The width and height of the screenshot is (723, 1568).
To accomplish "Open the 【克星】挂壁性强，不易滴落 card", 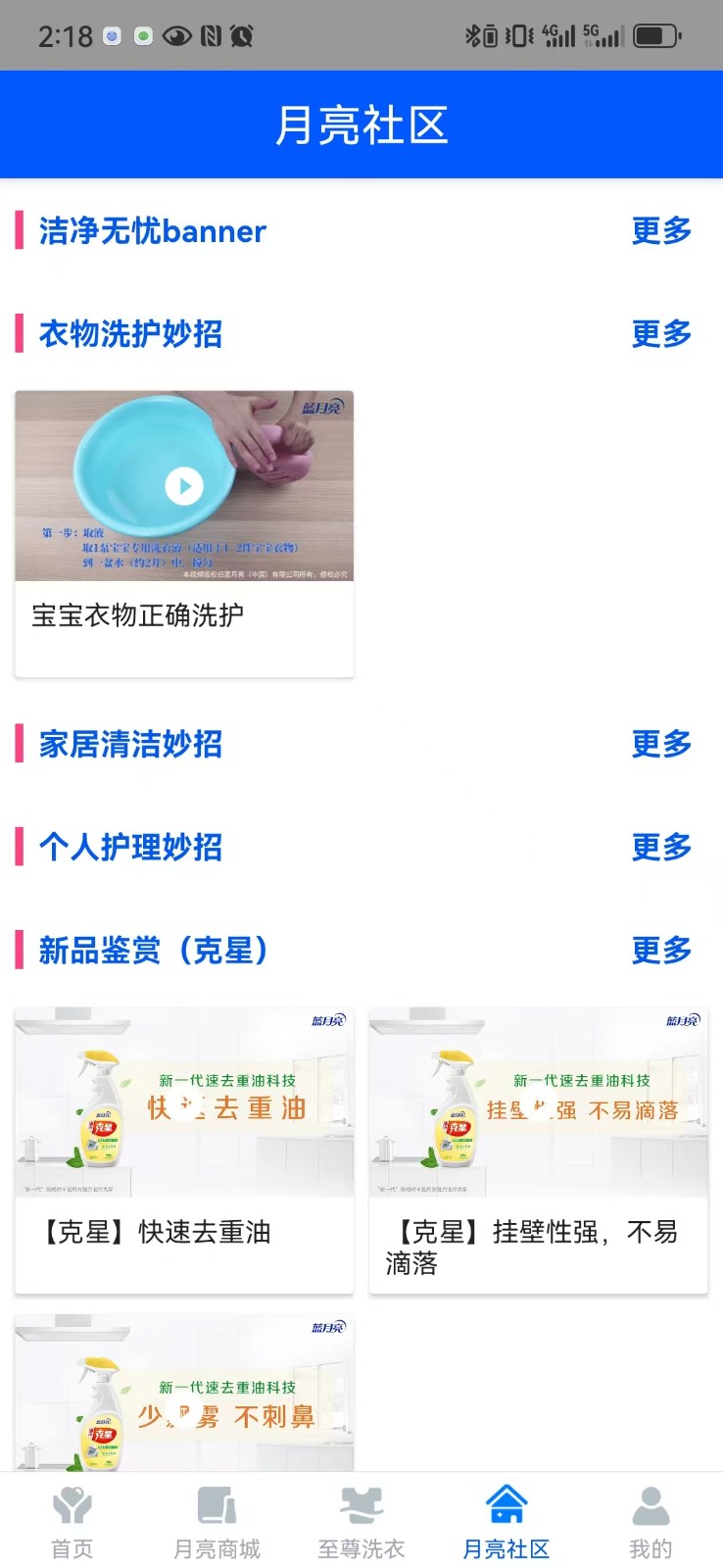I will 538,1149.
